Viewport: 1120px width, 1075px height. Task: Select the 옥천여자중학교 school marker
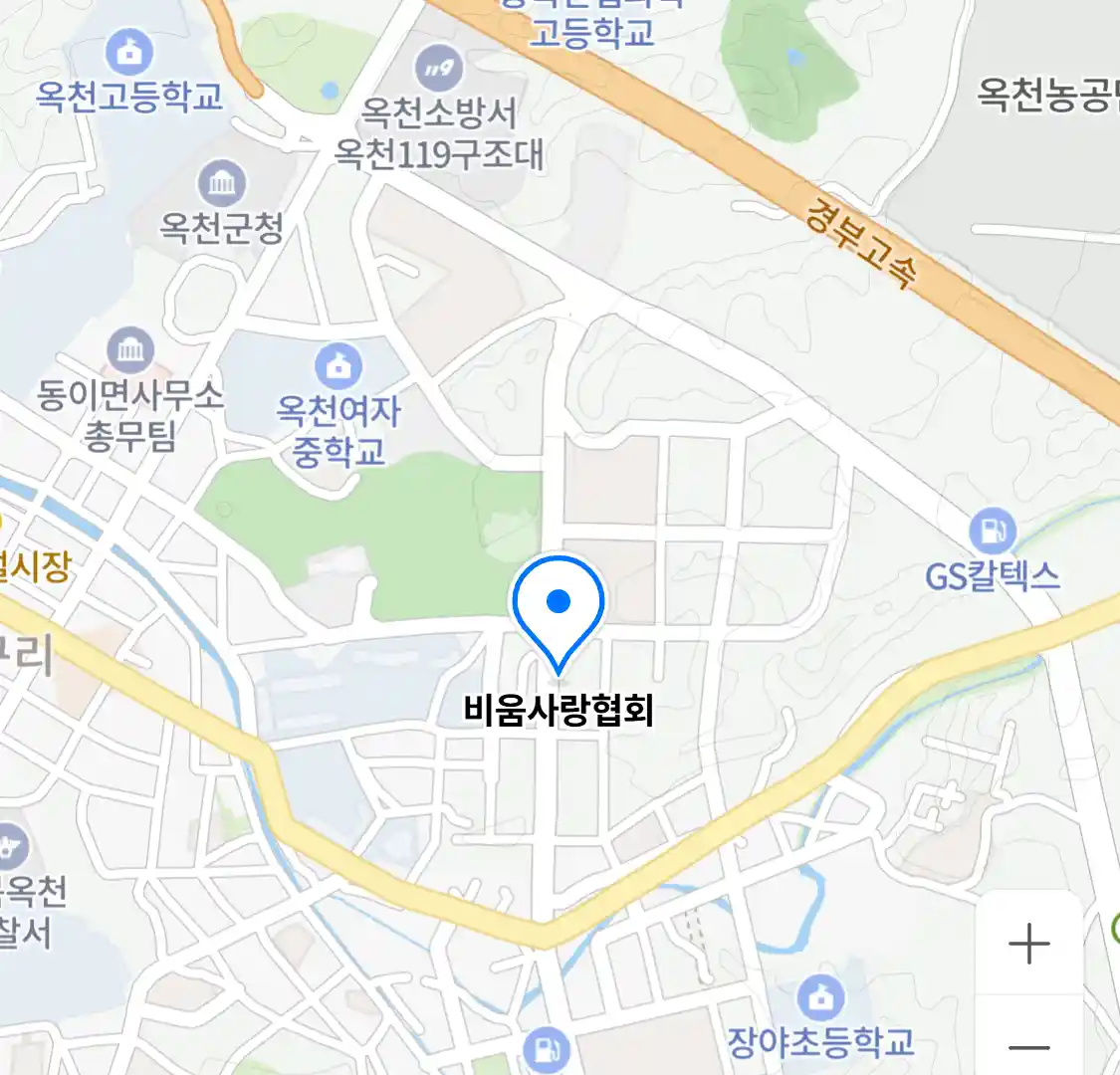pyautogui.click(x=338, y=366)
